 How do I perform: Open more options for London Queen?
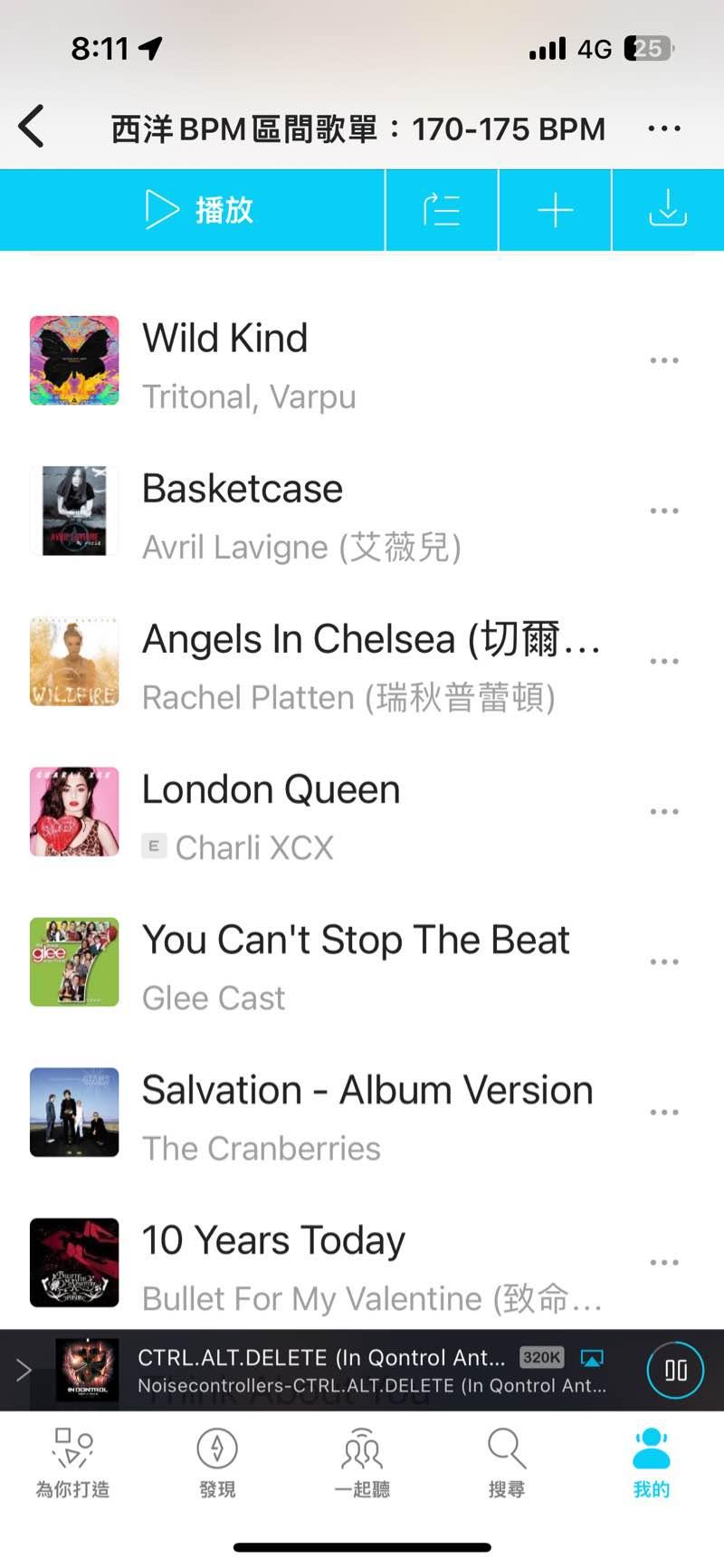(x=664, y=812)
